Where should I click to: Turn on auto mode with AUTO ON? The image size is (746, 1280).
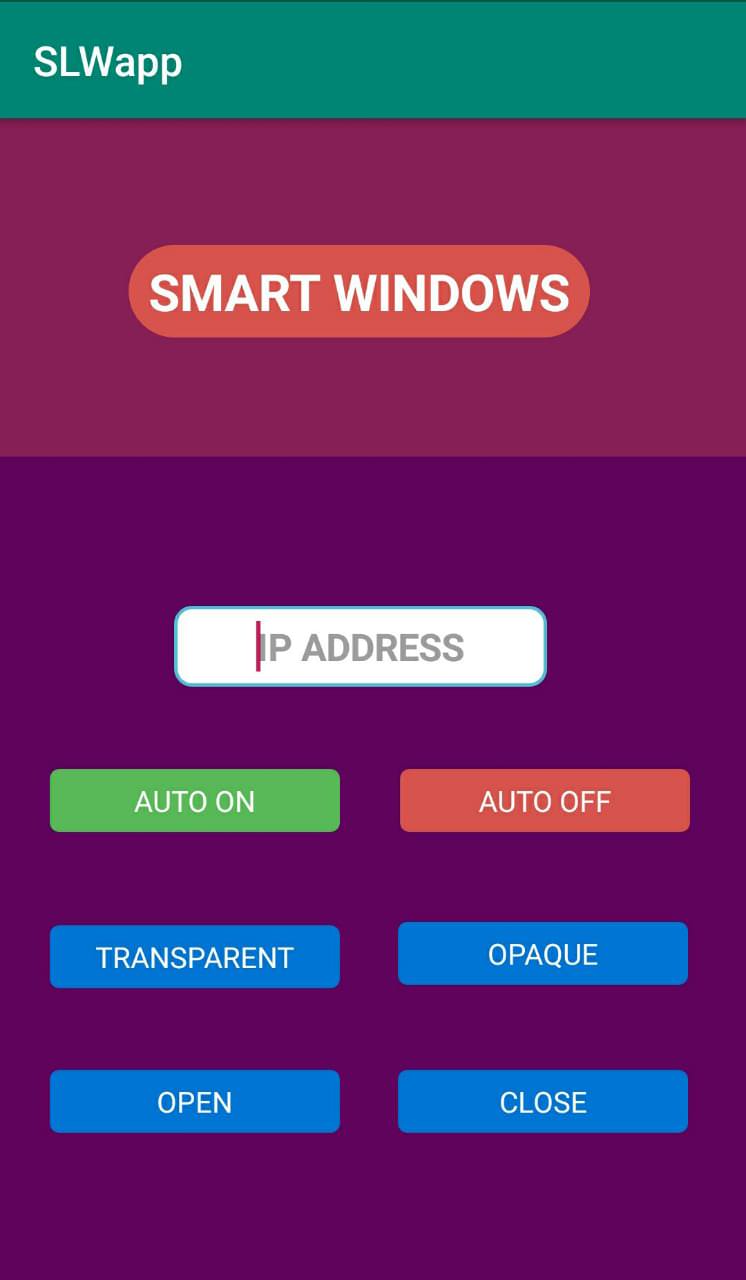click(195, 800)
